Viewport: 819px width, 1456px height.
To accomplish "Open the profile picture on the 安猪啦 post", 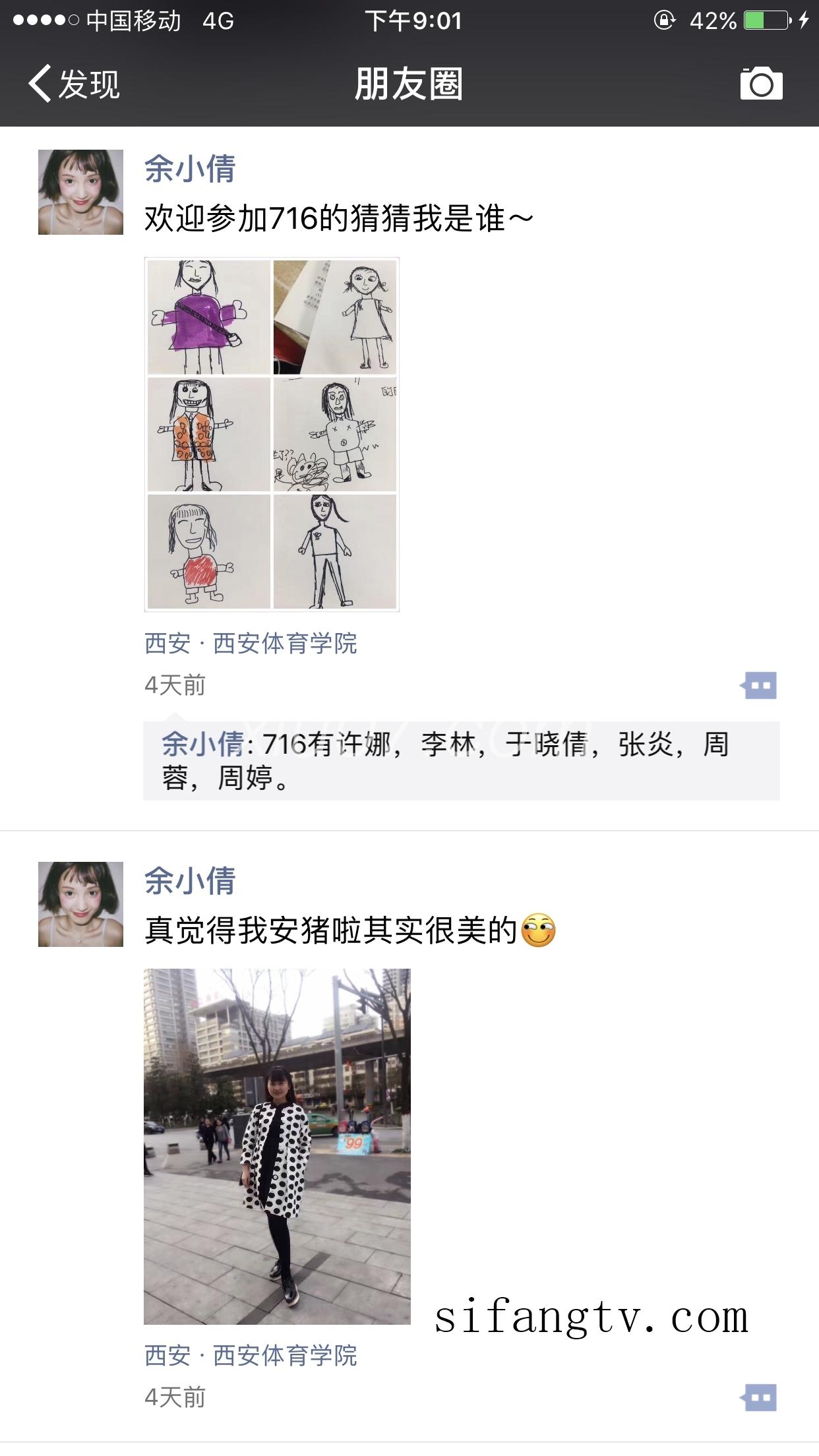I will 80,904.
